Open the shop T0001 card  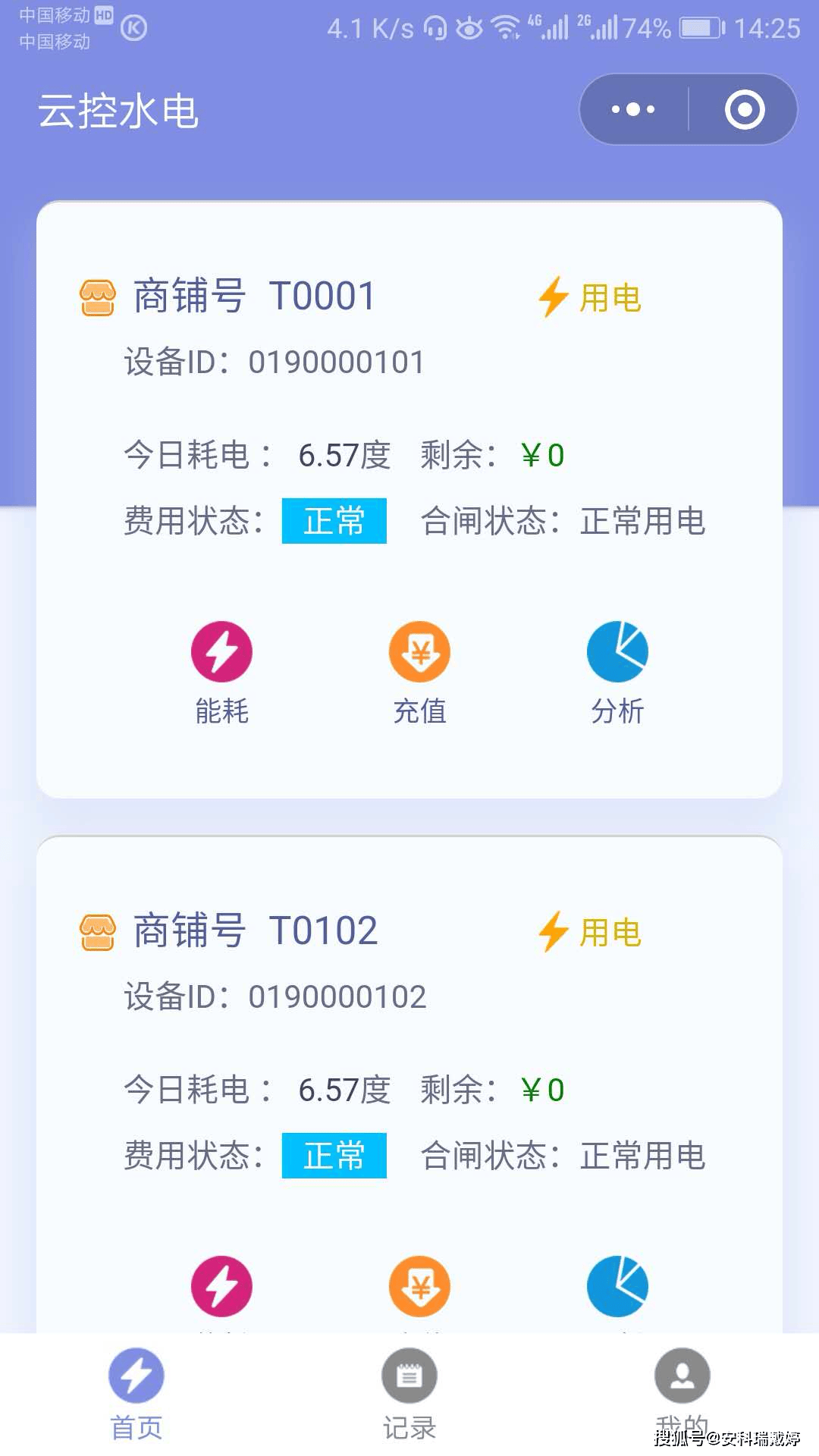[x=253, y=296]
